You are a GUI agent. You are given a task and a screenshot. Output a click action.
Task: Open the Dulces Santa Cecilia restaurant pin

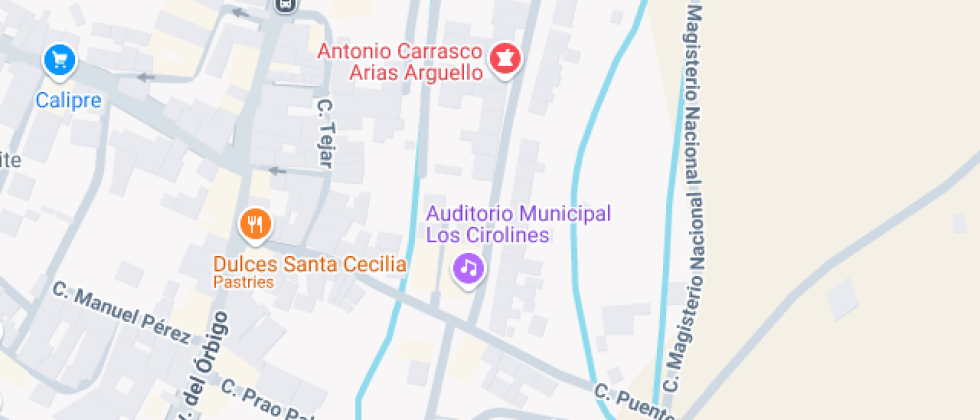(256, 225)
